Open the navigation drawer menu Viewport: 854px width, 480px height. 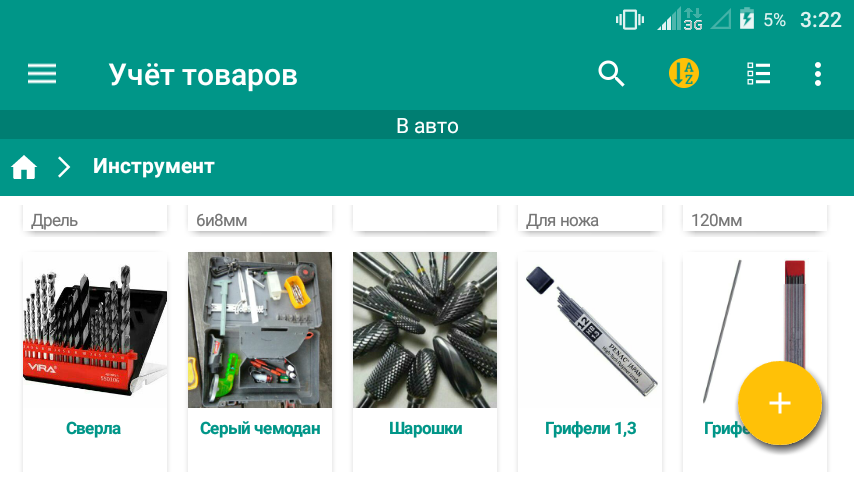(42, 74)
